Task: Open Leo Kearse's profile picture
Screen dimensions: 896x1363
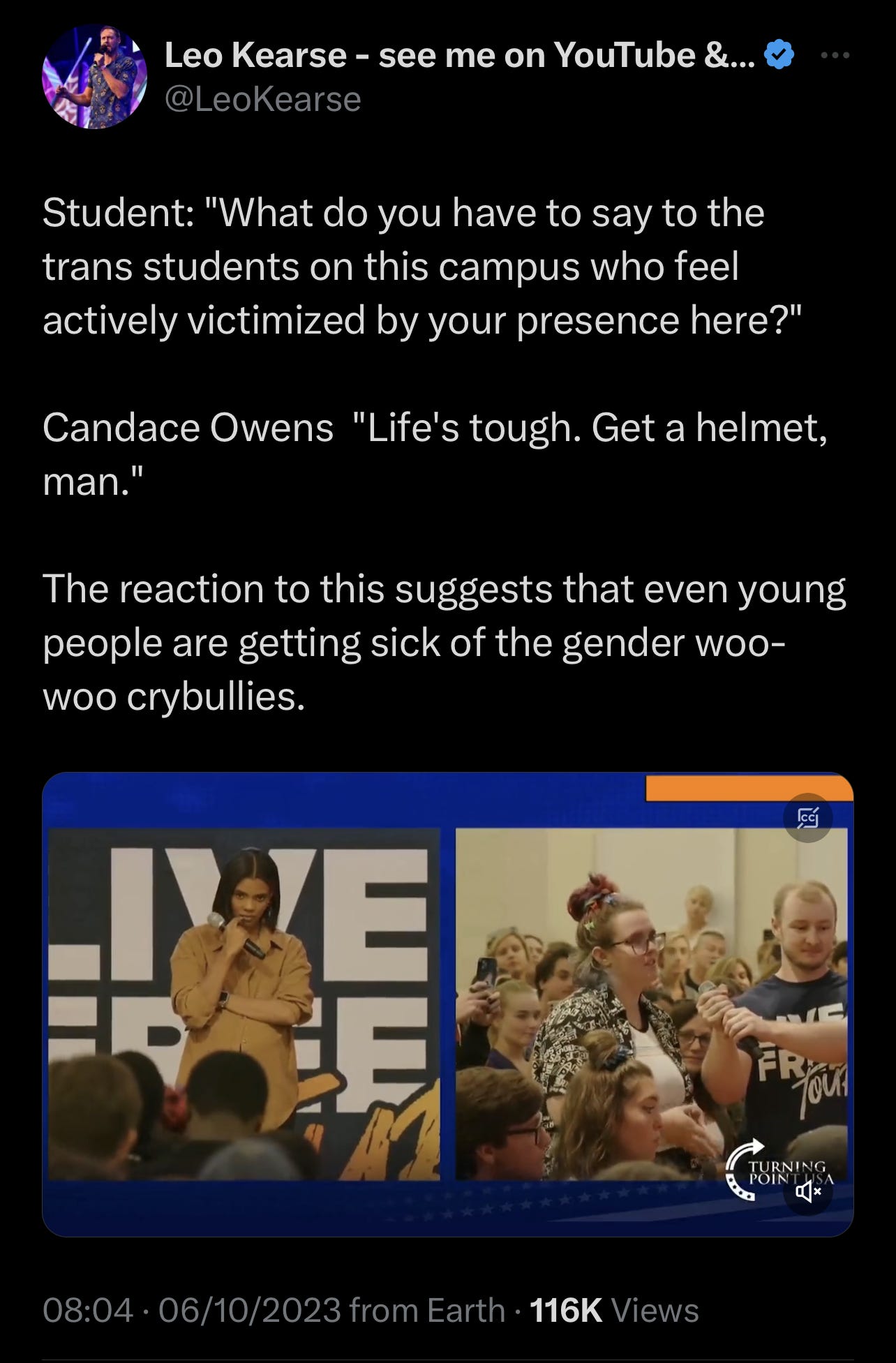Action: [x=94, y=77]
